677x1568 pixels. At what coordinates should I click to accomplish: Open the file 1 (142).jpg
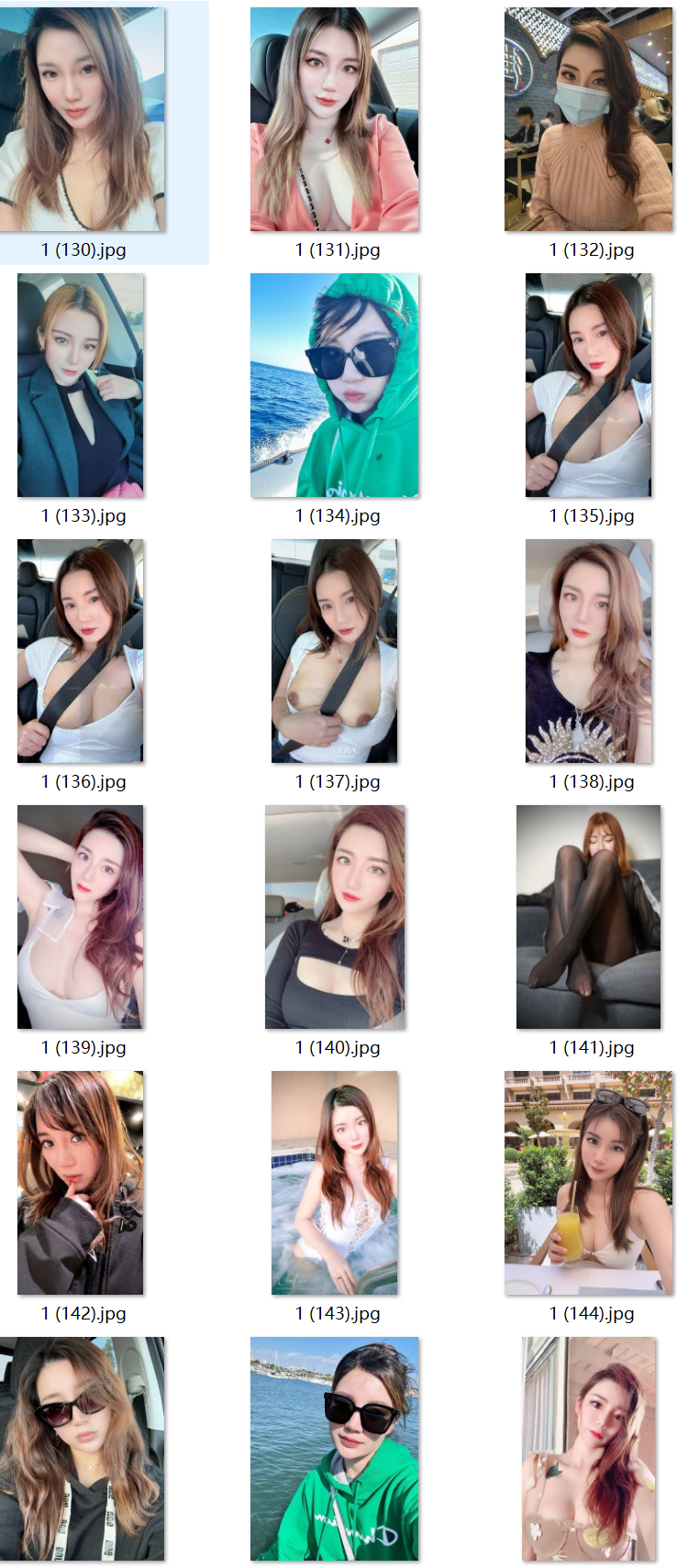(x=81, y=1183)
